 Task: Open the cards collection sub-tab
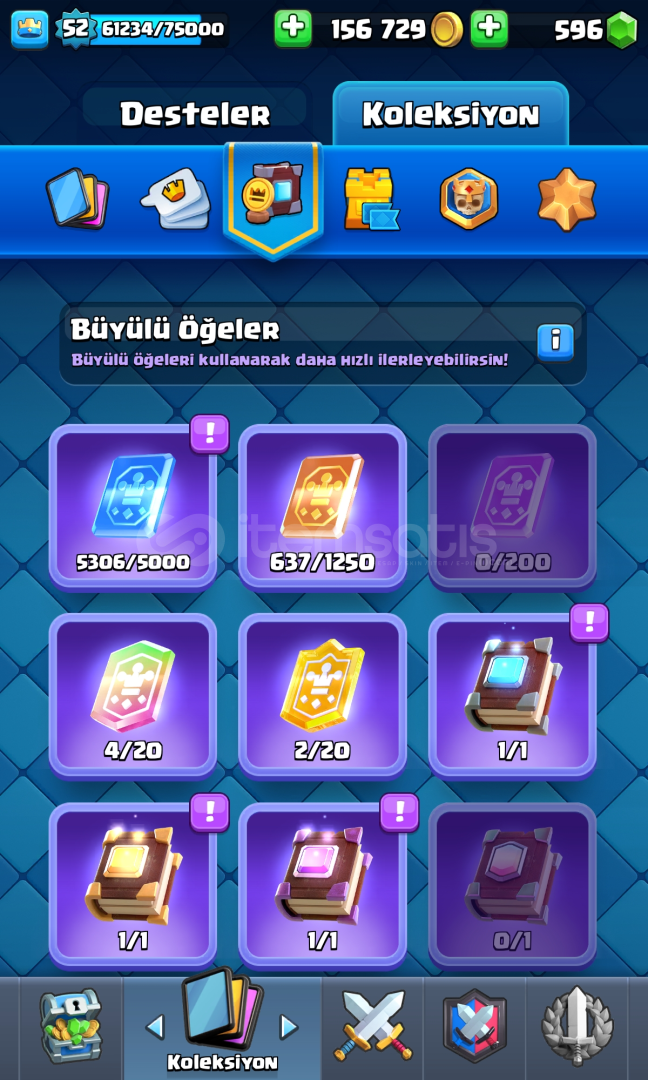(77, 198)
